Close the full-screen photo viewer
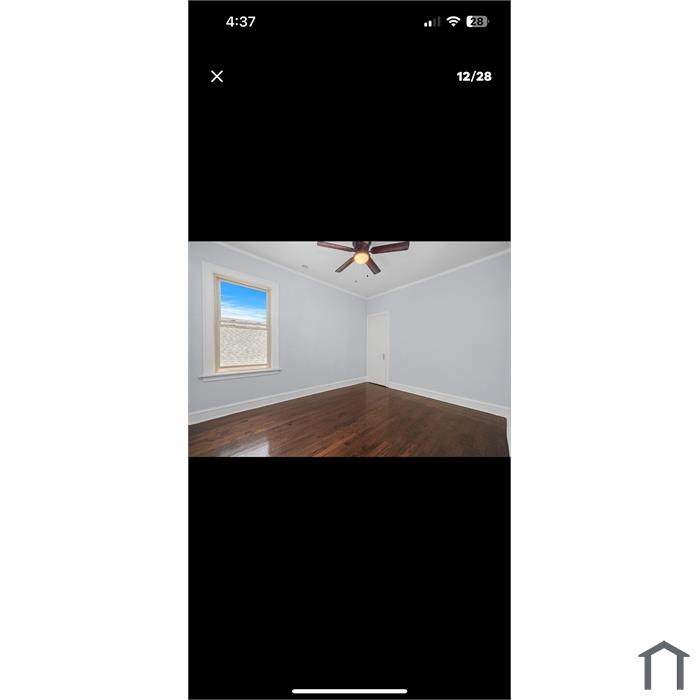The height and width of the screenshot is (700, 700). coord(217,76)
